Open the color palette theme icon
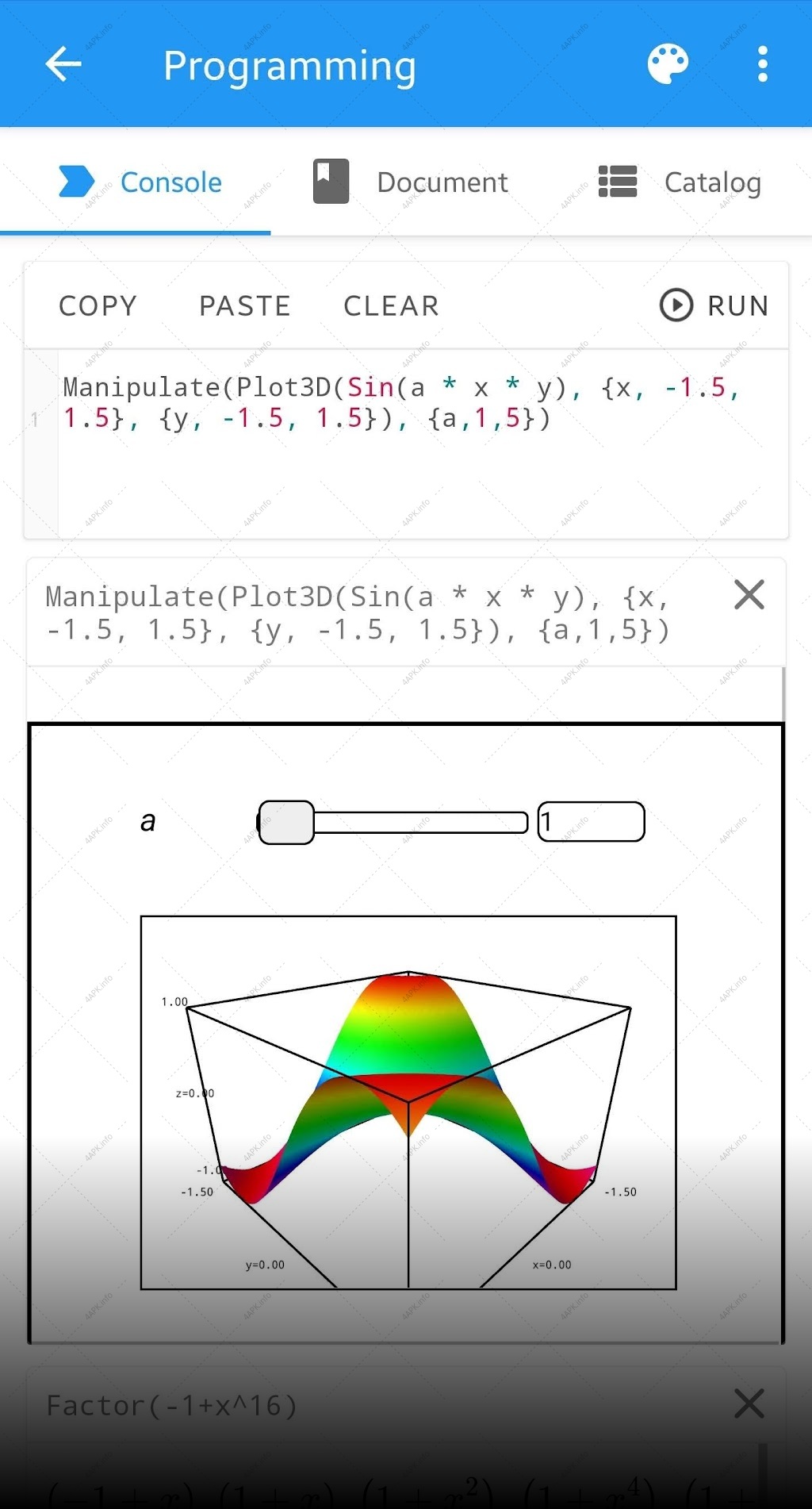Image resolution: width=812 pixels, height=1509 pixels. [x=668, y=64]
